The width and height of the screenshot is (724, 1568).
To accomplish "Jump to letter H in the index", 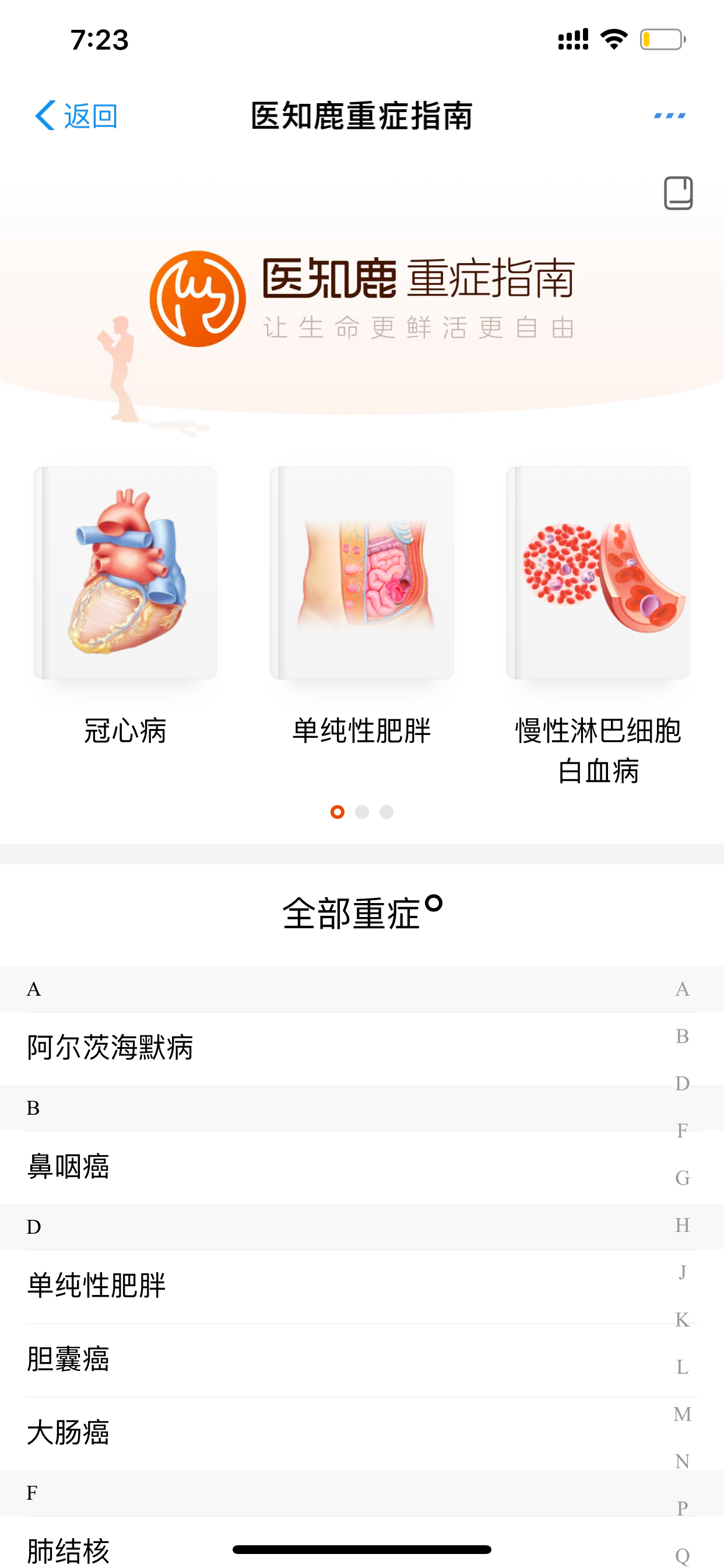I will (682, 1224).
